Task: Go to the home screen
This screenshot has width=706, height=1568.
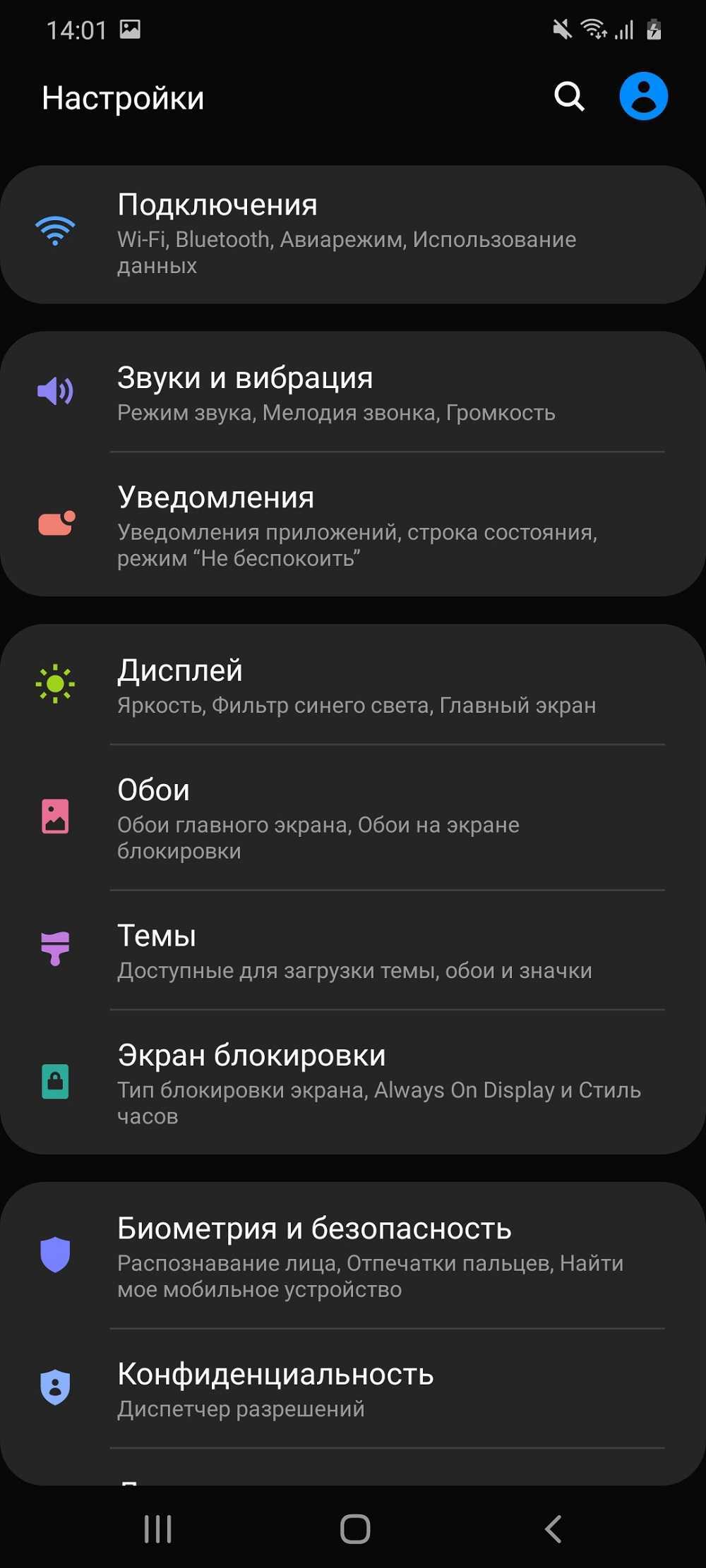Action: (x=354, y=1529)
